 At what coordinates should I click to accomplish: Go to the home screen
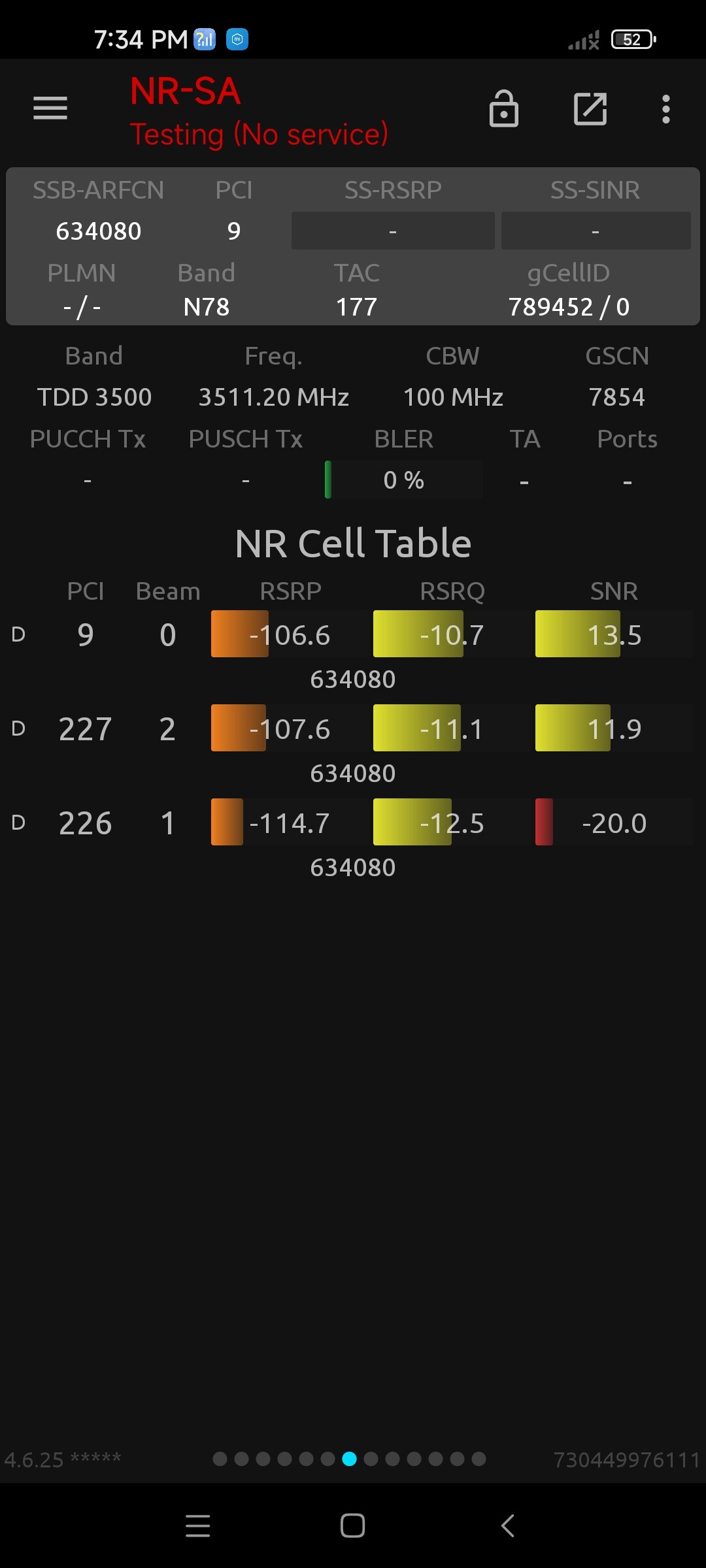[353, 1526]
